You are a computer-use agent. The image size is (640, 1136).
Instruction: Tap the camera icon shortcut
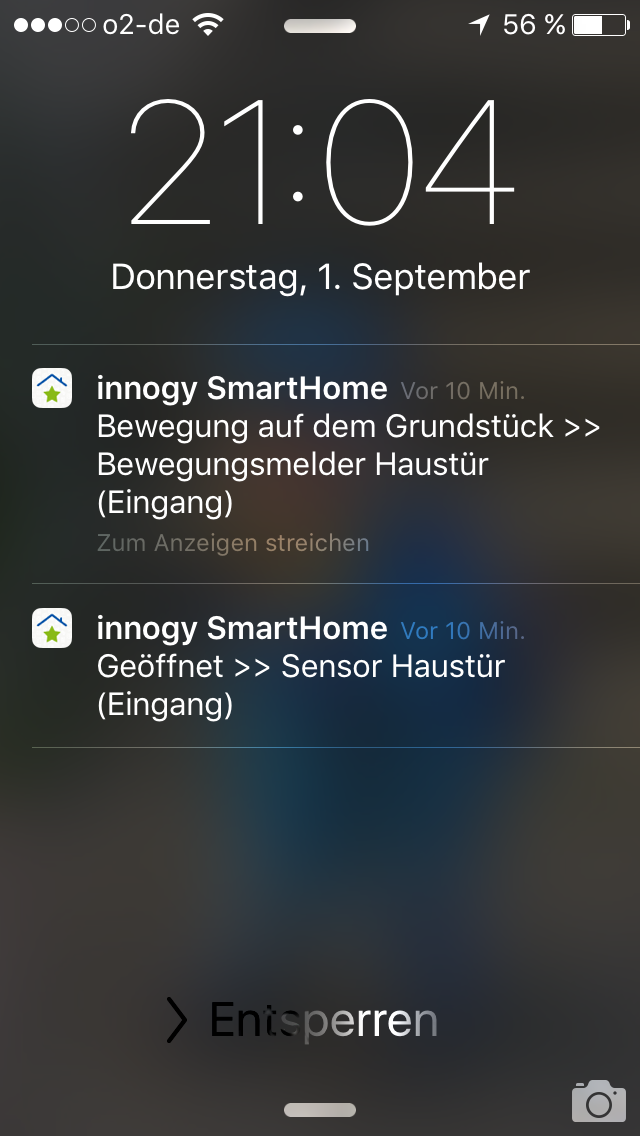[x=598, y=1100]
